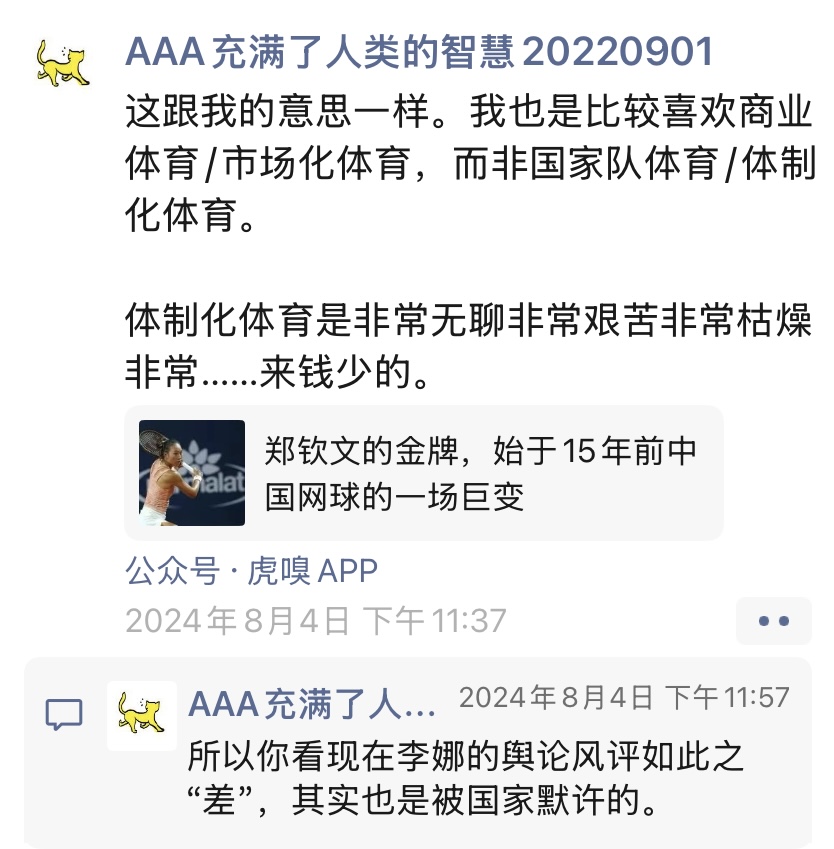Open AAA充满了人类的智慧 20220901 profile name

419,52
